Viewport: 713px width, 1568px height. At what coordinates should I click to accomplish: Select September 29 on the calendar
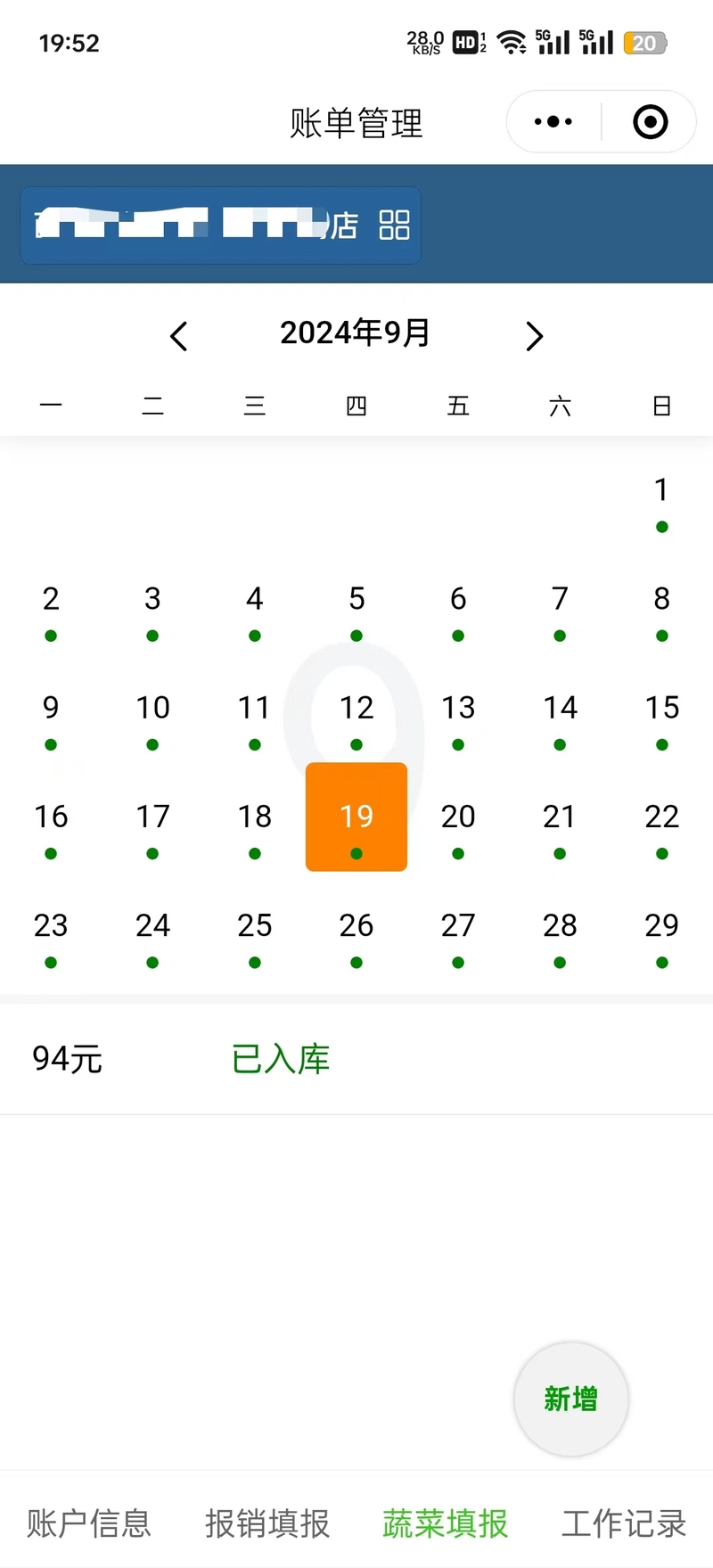click(x=661, y=939)
